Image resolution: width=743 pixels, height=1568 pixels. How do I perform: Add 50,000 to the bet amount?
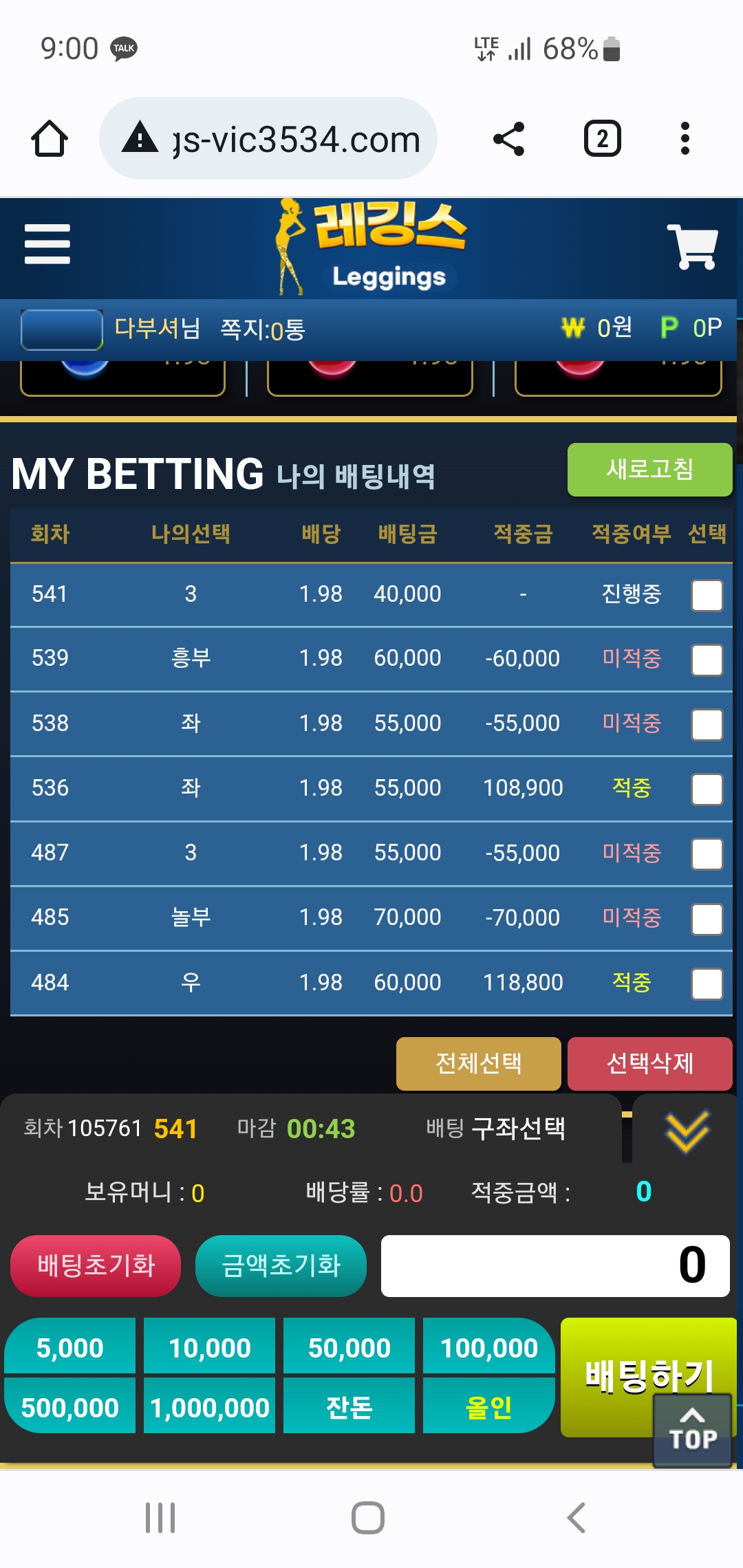pos(349,1347)
